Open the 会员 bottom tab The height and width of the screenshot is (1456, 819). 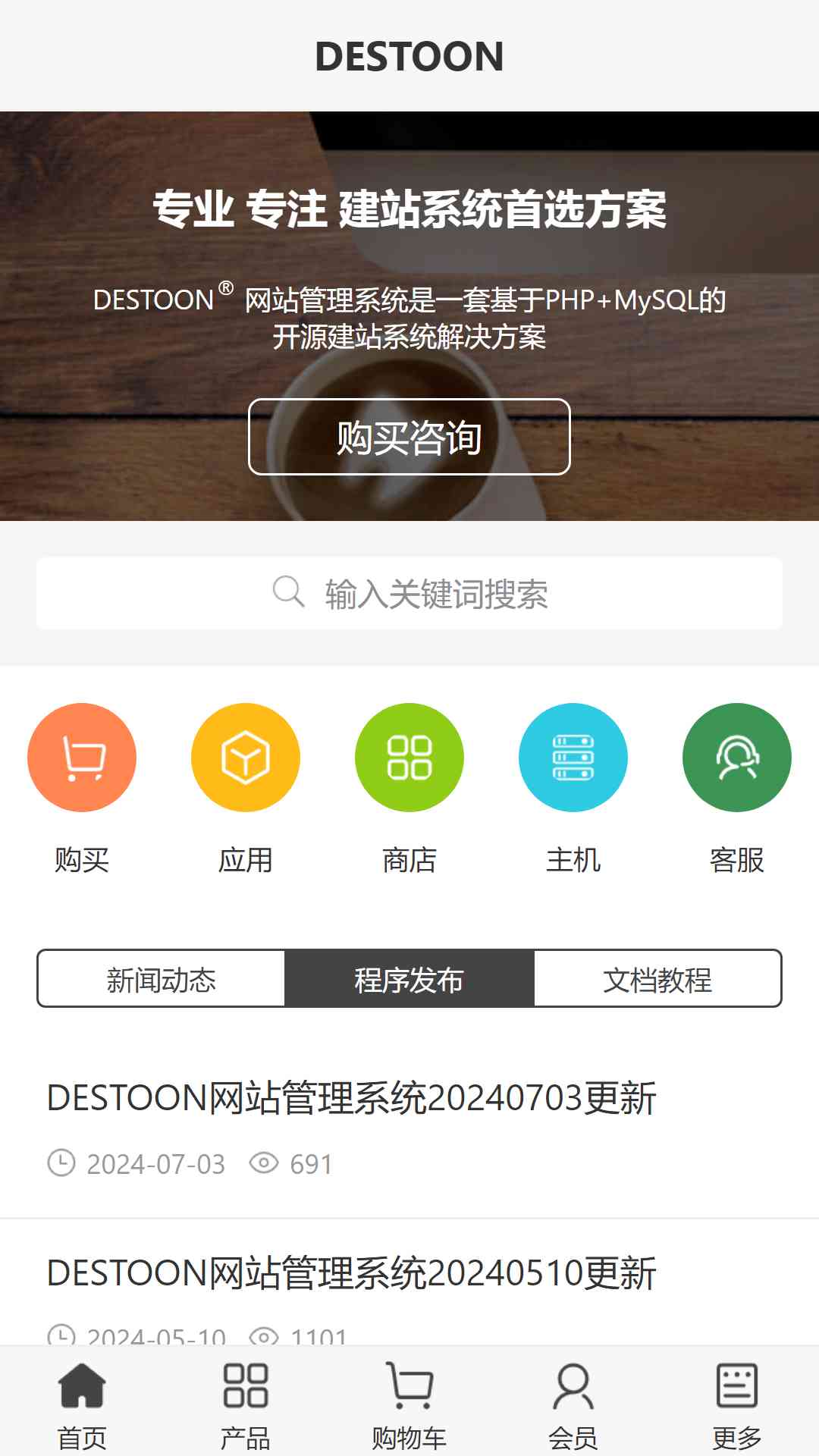coord(573,1405)
